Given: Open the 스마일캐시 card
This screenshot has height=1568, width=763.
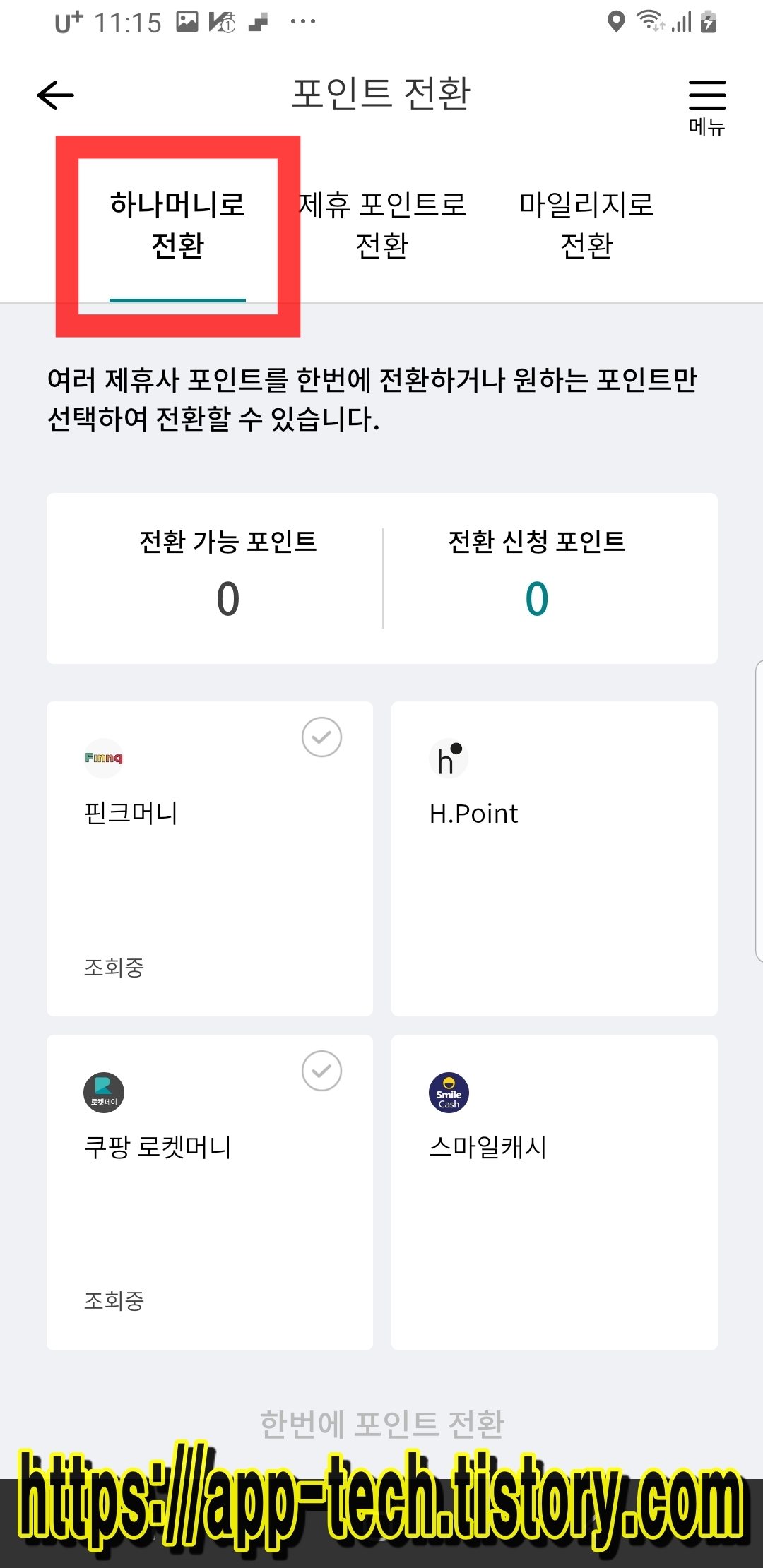Looking at the screenshot, I should point(555,1192).
